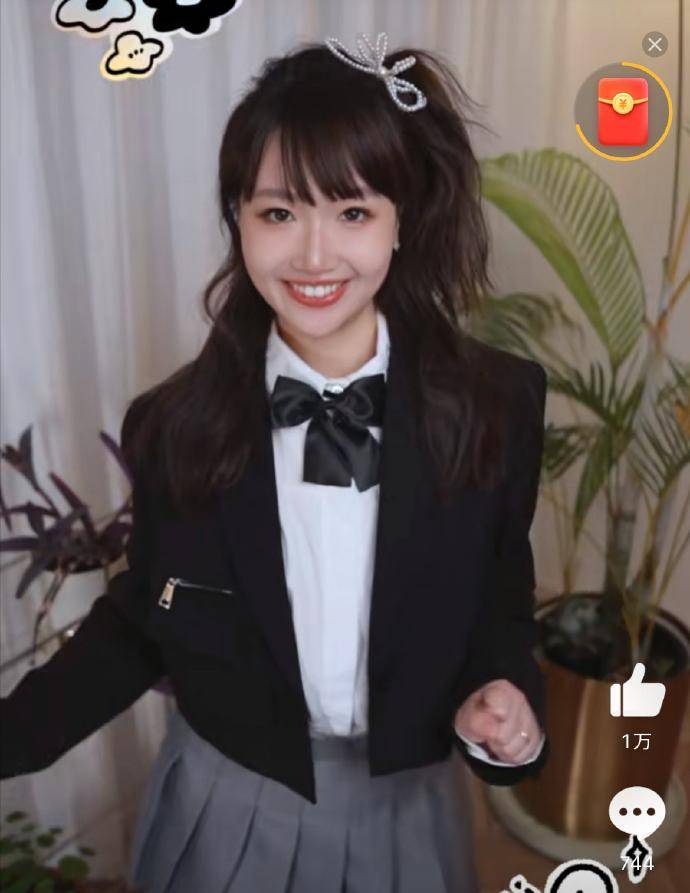
Task: Open the red envelope reward
Action: (623, 112)
